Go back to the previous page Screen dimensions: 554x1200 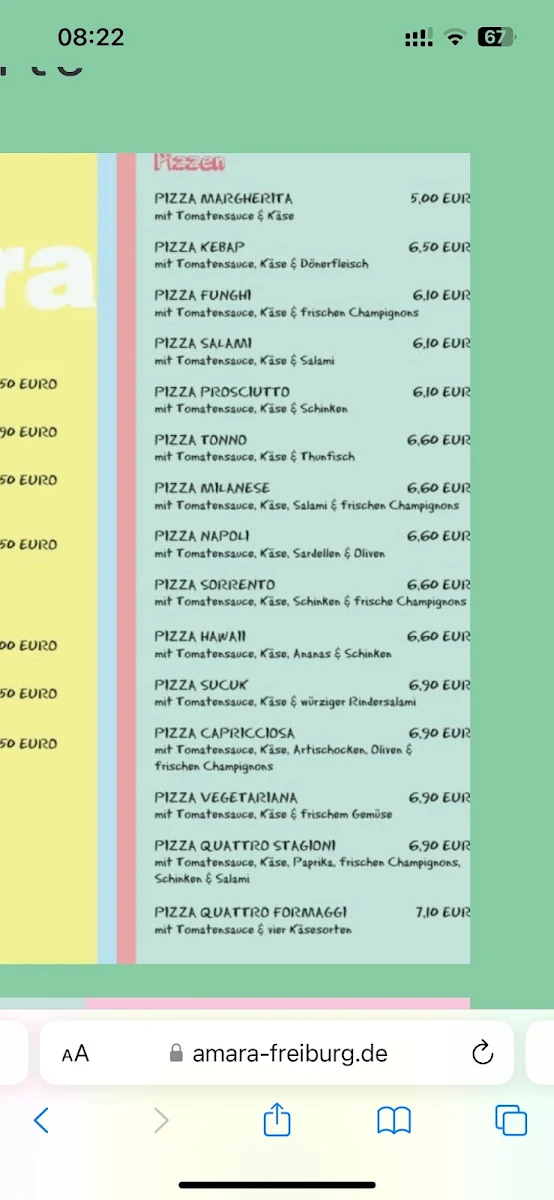(x=41, y=1120)
